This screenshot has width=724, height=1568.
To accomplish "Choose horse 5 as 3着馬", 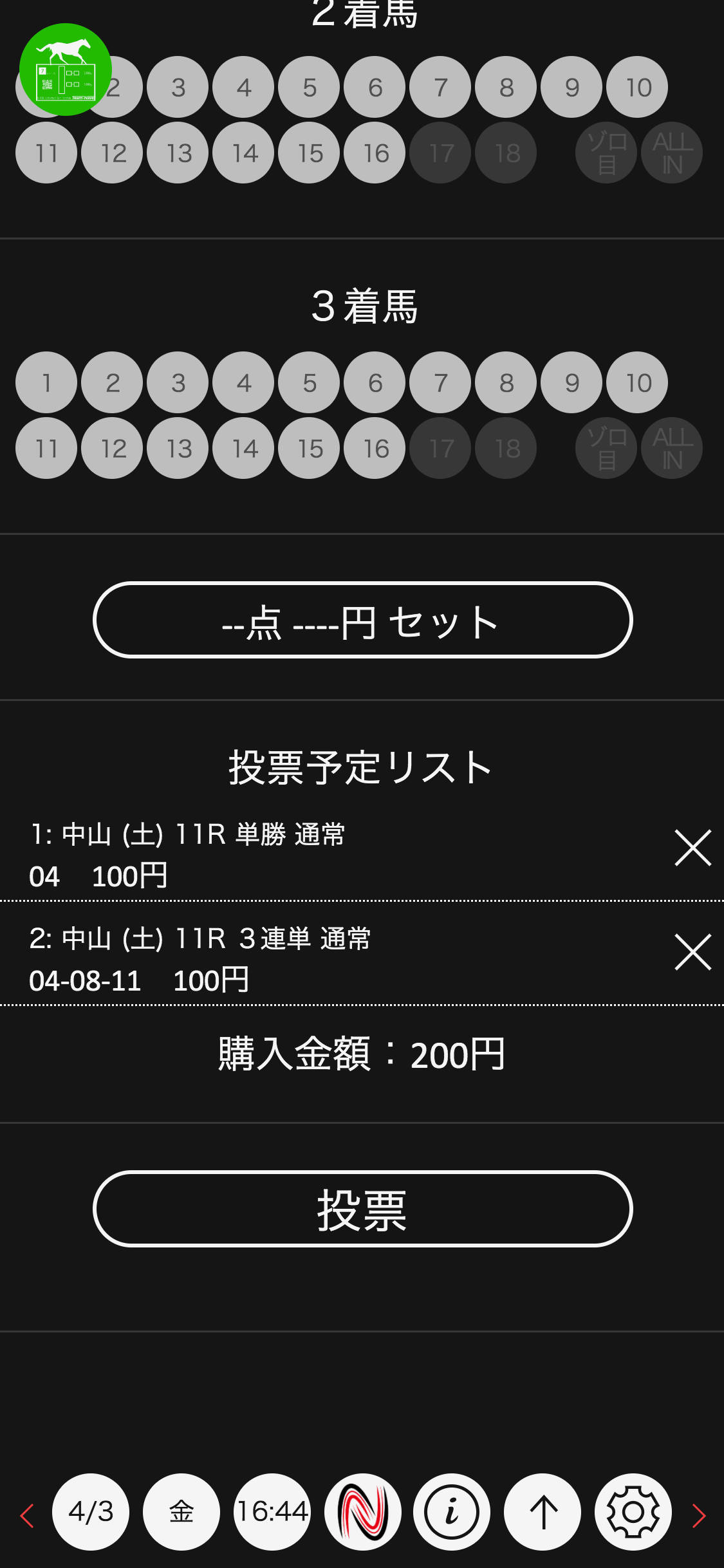I will [310, 382].
